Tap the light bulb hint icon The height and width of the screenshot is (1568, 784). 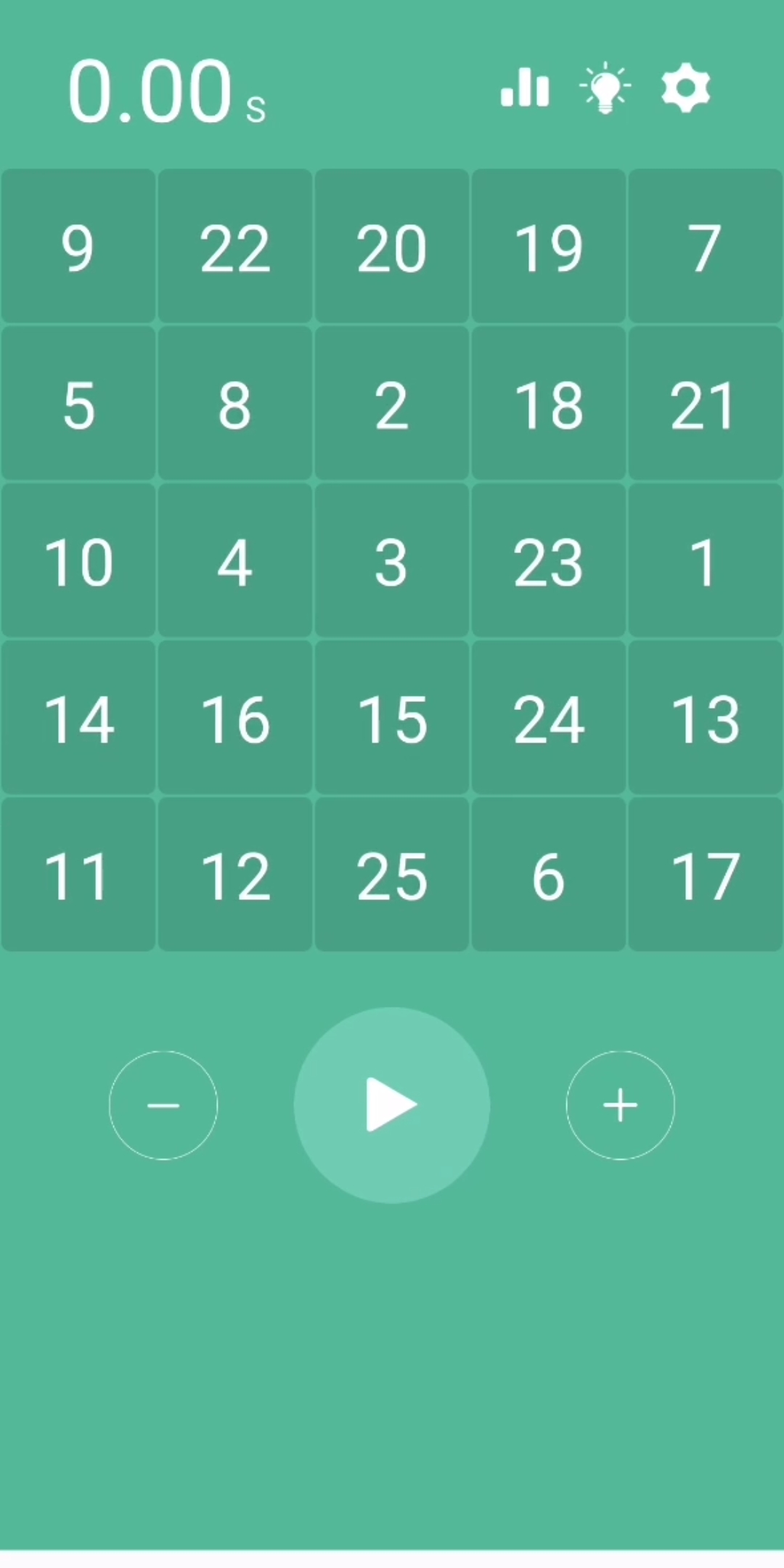click(605, 89)
